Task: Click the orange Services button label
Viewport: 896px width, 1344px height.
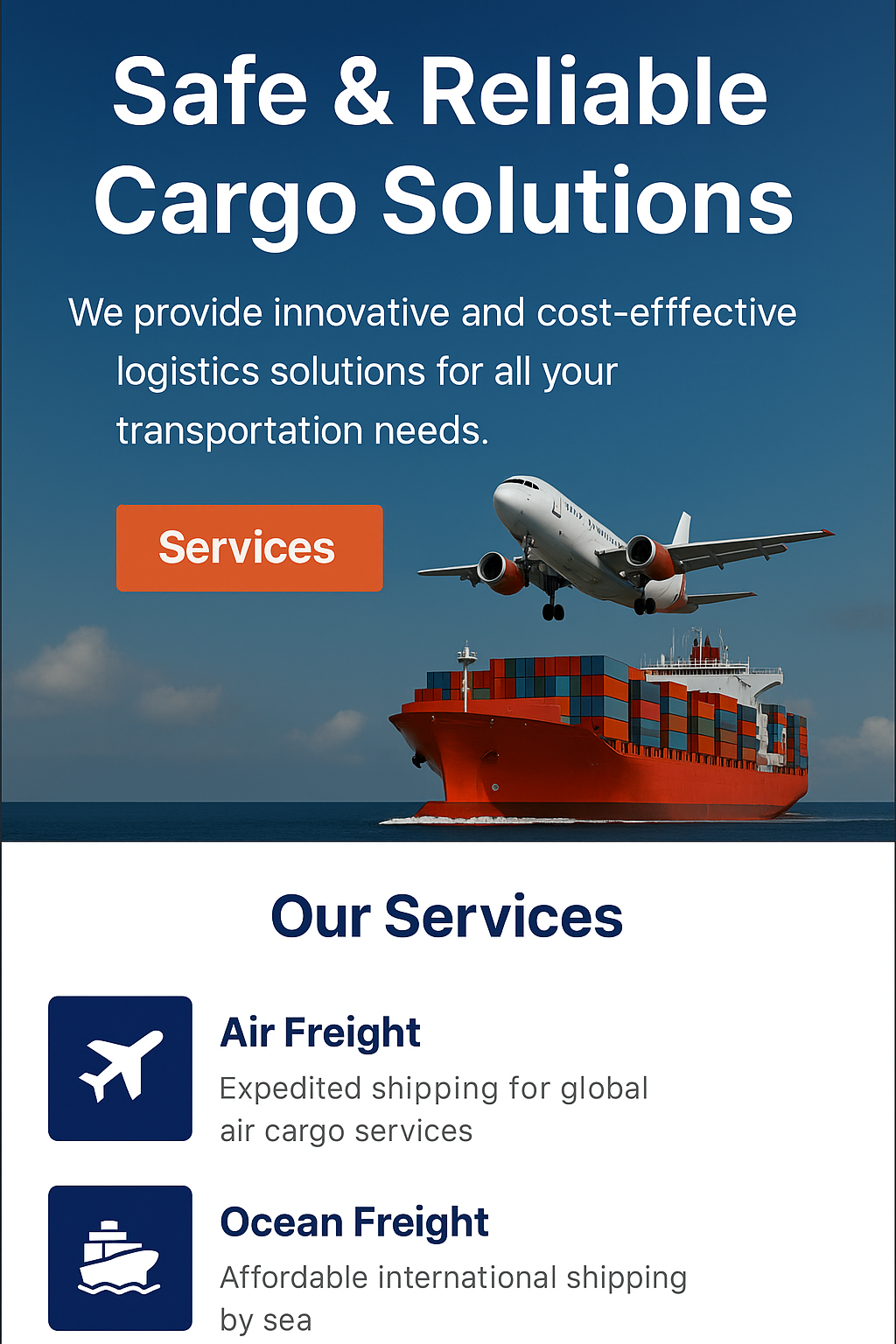Action: [249, 547]
